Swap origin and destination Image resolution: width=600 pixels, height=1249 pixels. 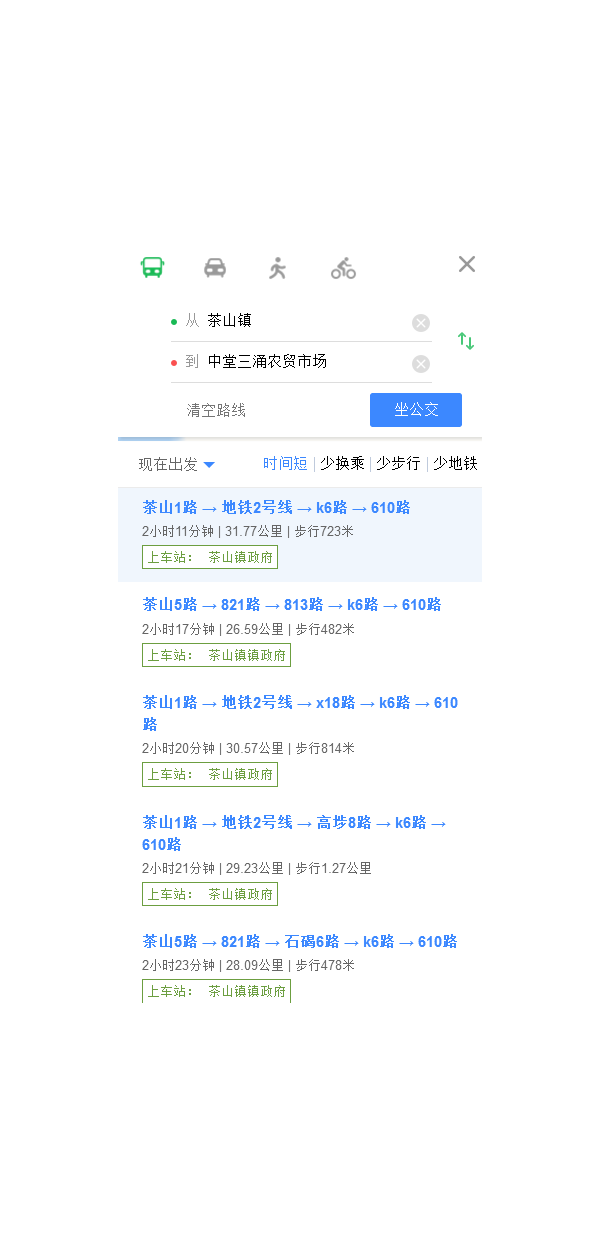(x=466, y=341)
